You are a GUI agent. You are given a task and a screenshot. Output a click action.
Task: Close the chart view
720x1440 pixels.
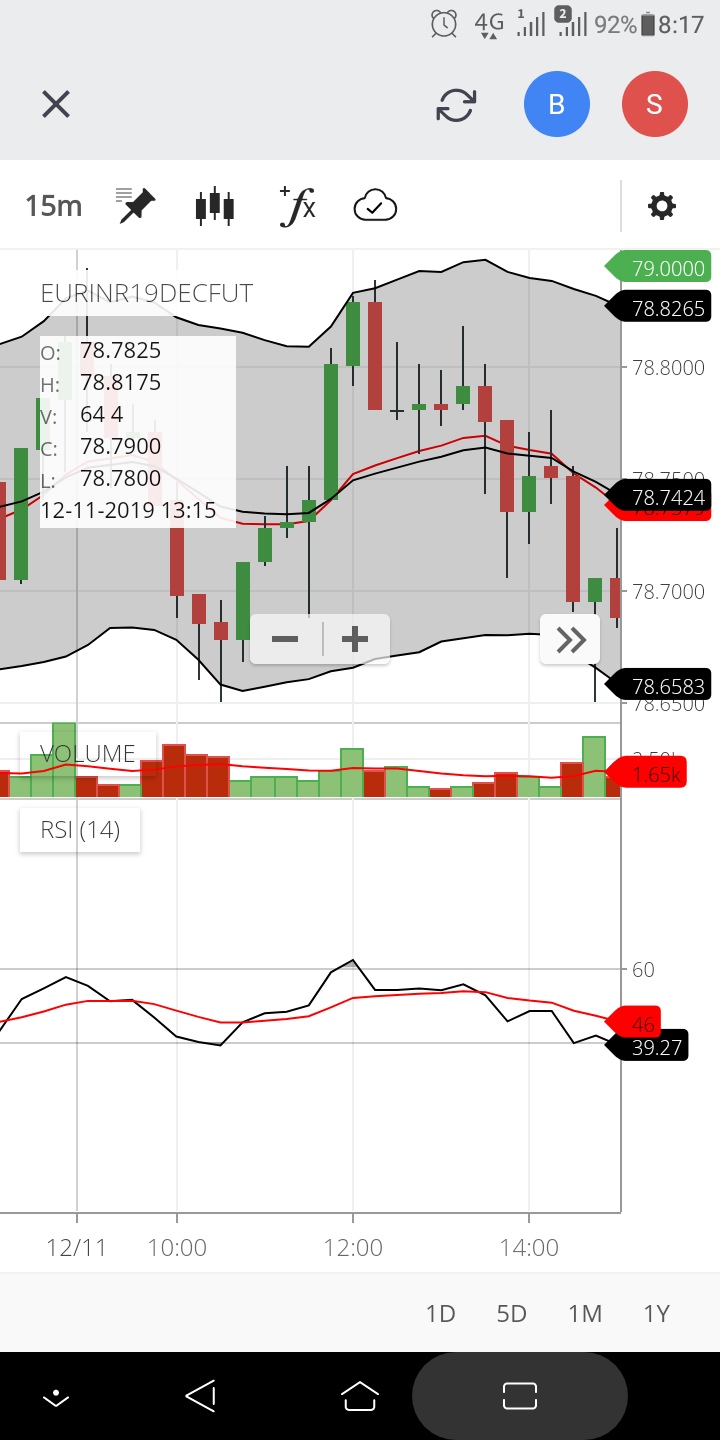click(x=56, y=104)
